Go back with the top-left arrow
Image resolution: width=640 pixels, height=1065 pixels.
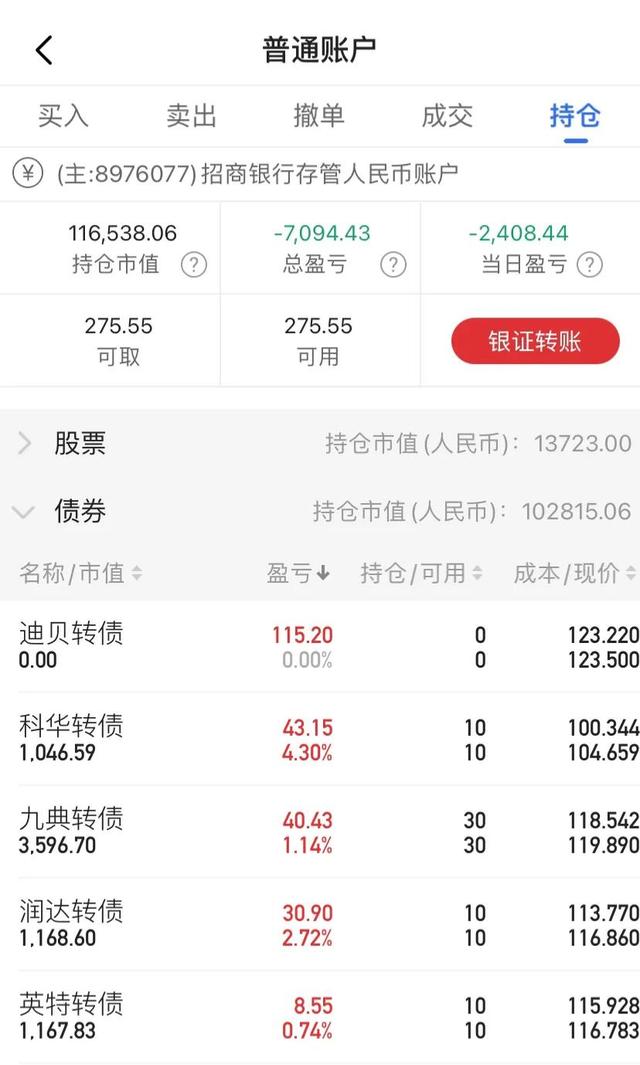[44, 50]
